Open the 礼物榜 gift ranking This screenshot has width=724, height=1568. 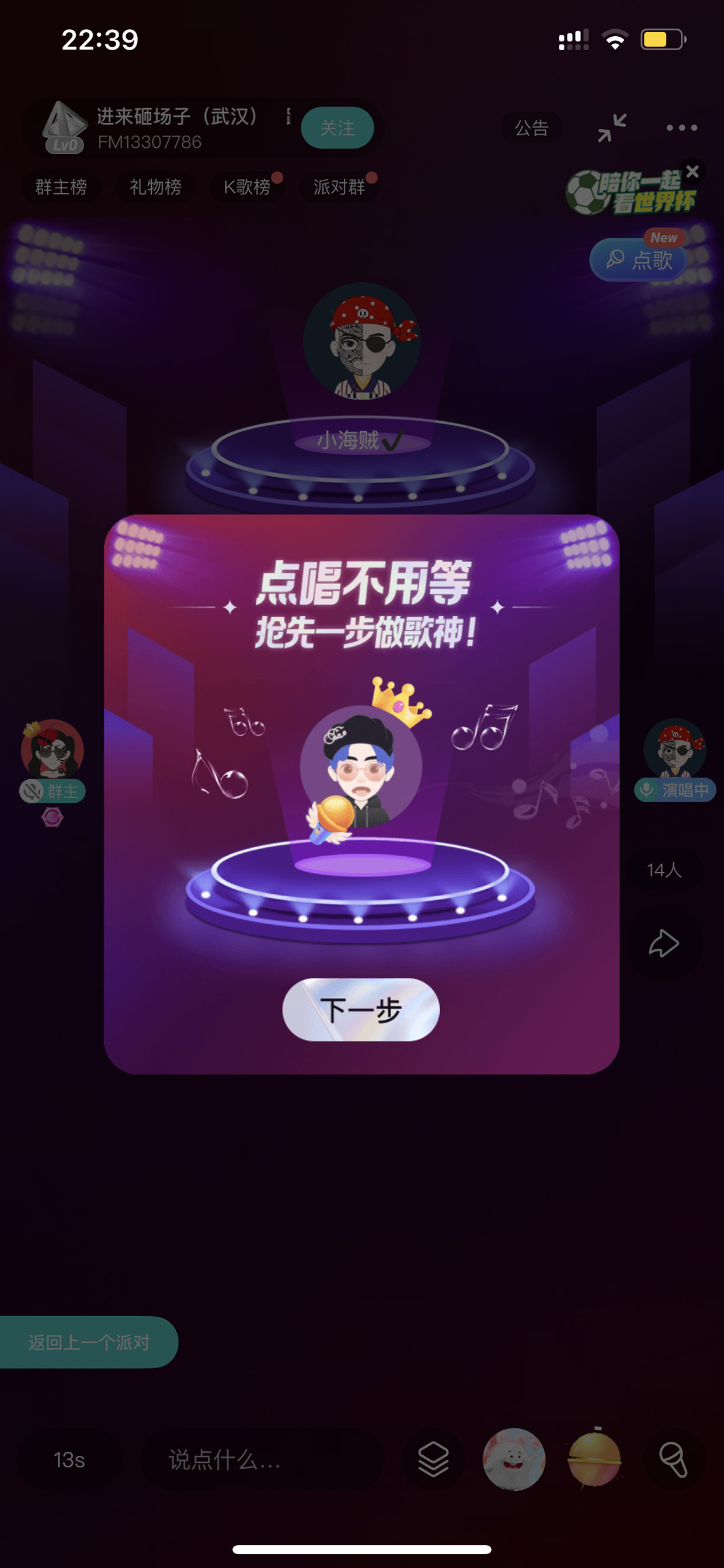155,187
